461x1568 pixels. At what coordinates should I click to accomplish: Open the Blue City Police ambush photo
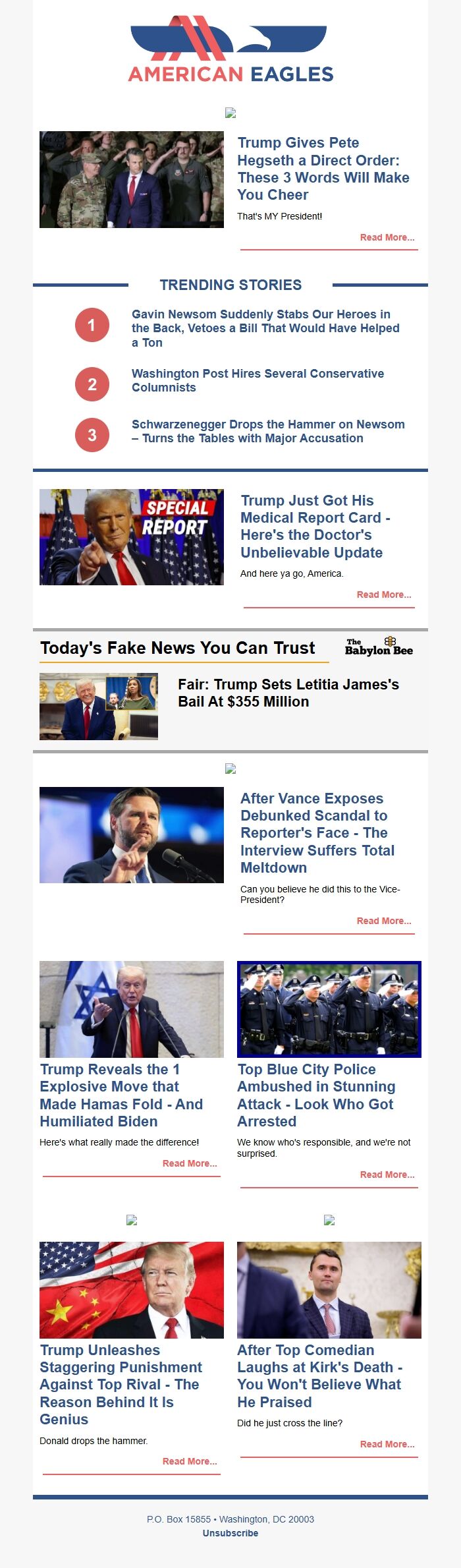(329, 1009)
